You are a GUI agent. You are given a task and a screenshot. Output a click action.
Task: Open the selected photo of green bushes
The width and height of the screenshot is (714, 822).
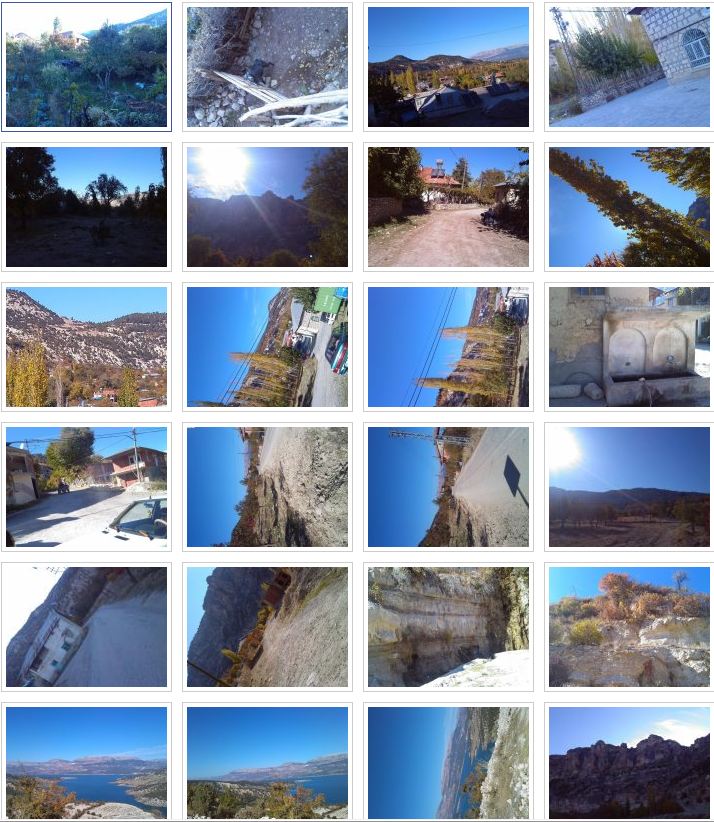(87, 67)
